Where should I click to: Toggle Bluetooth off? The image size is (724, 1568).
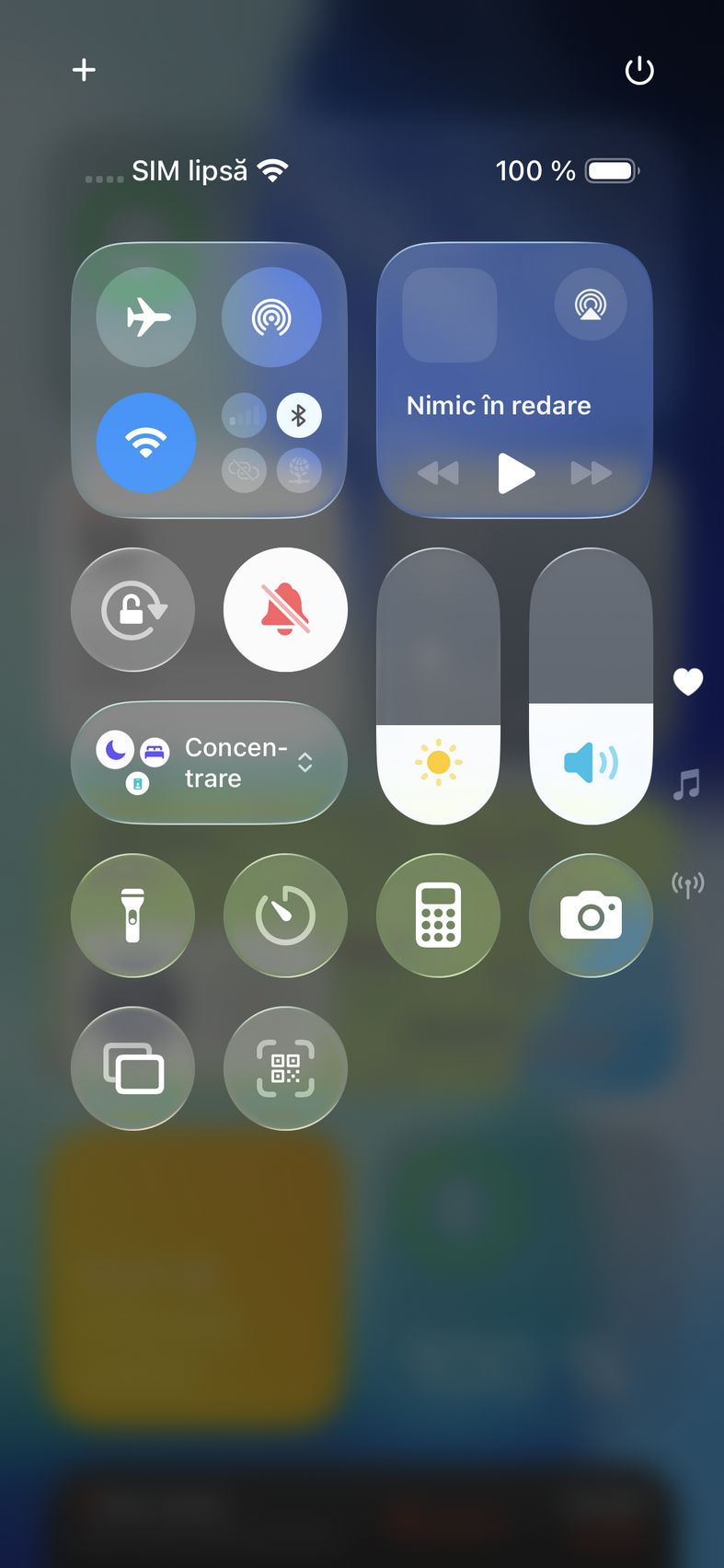pyautogui.click(x=299, y=416)
